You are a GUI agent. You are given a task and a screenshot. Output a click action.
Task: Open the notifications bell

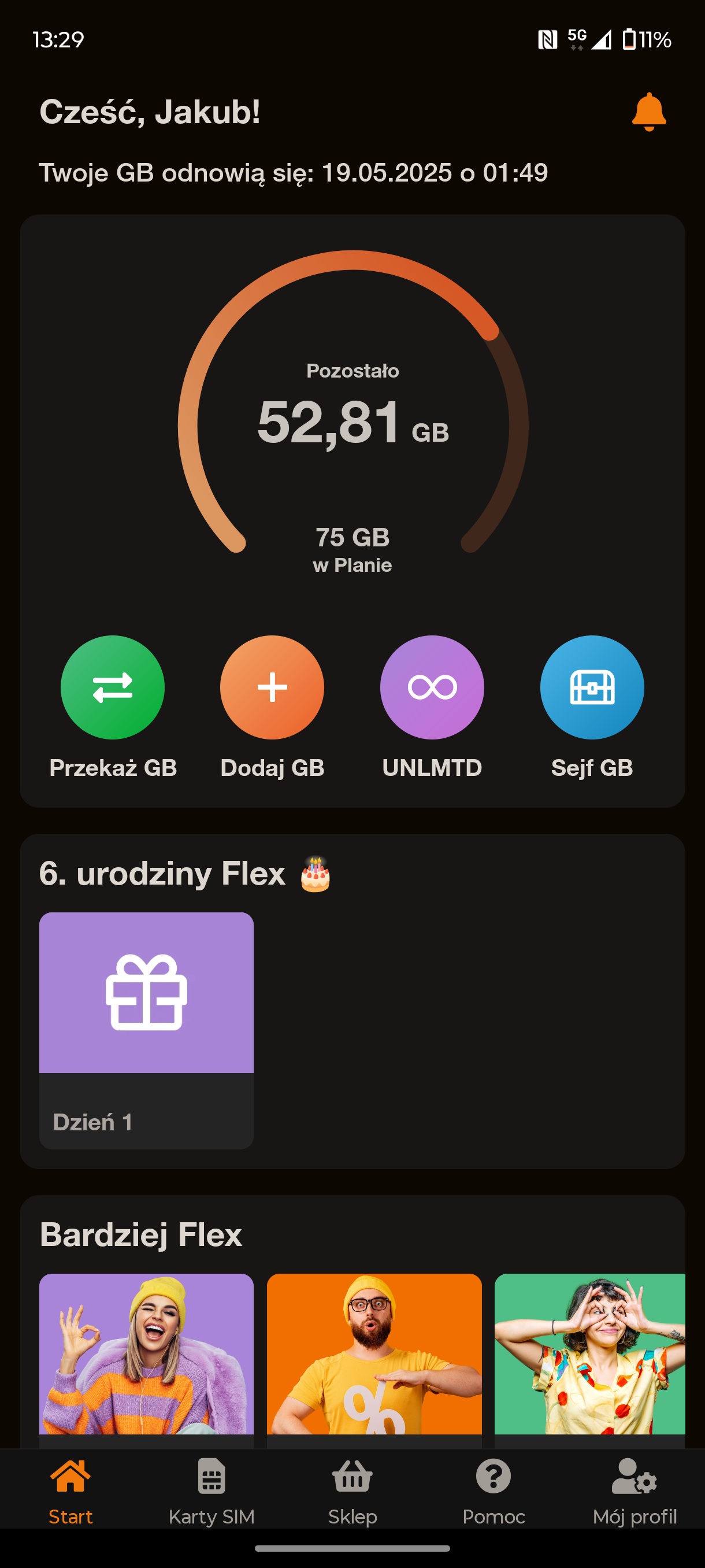coord(648,112)
